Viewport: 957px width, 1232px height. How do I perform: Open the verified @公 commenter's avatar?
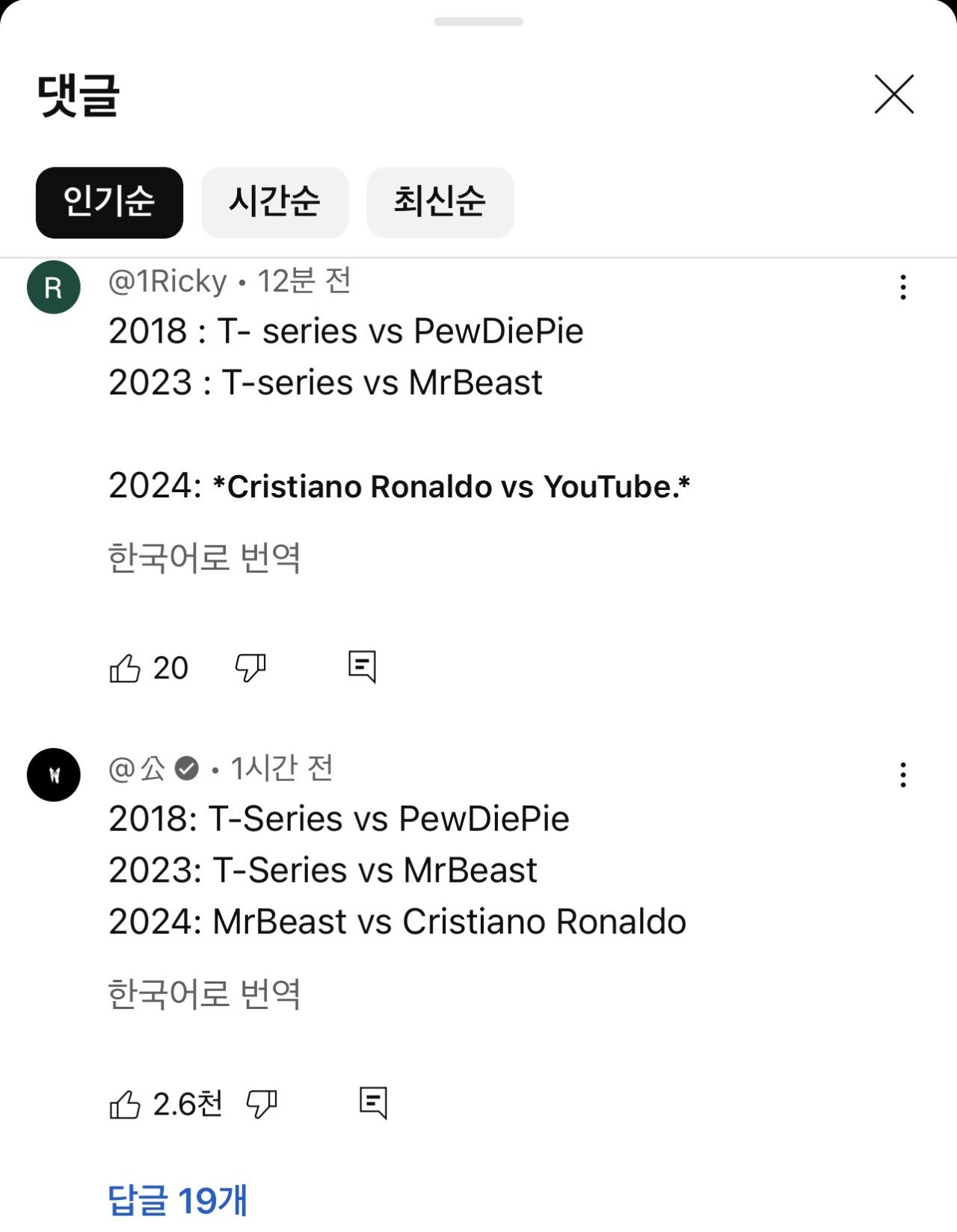tap(54, 775)
